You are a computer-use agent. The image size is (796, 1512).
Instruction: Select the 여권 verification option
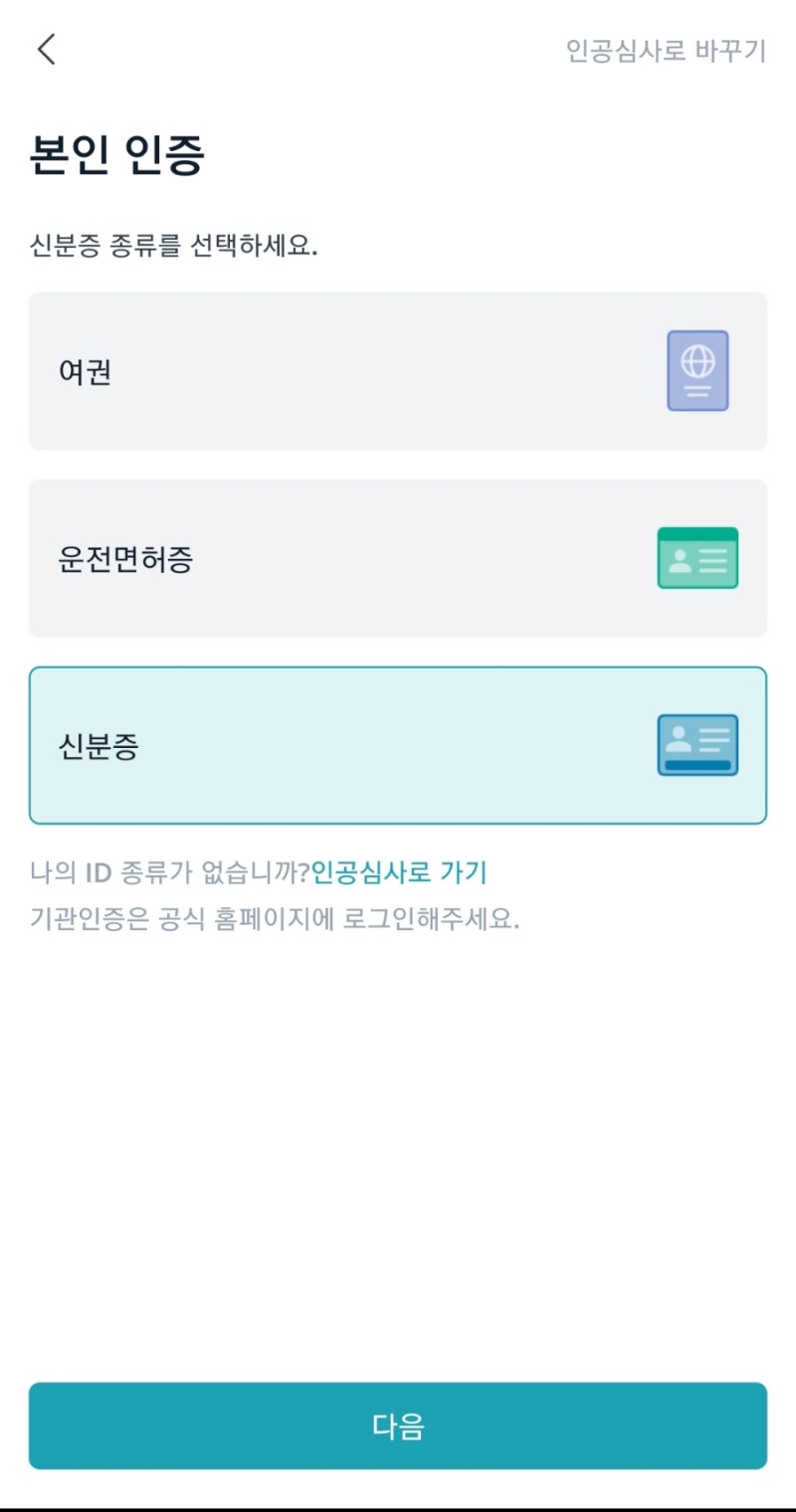point(398,370)
